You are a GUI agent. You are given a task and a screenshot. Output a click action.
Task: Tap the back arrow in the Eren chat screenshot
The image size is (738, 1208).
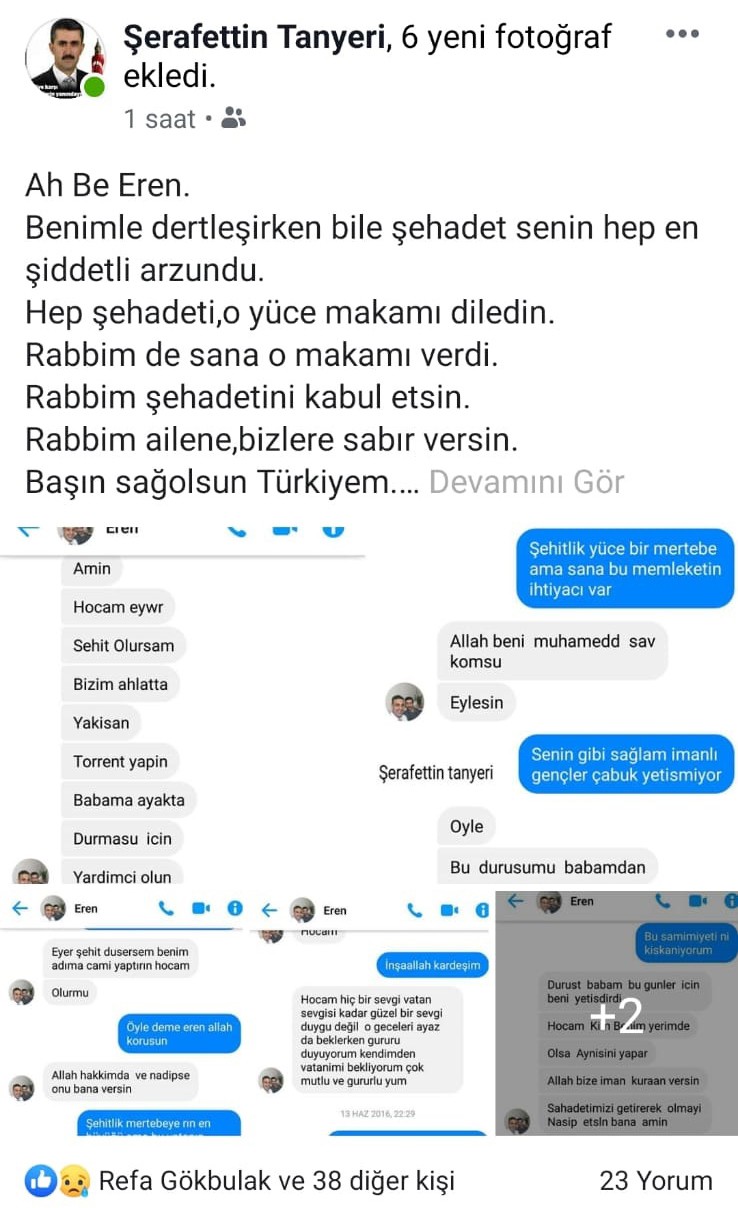[25, 531]
